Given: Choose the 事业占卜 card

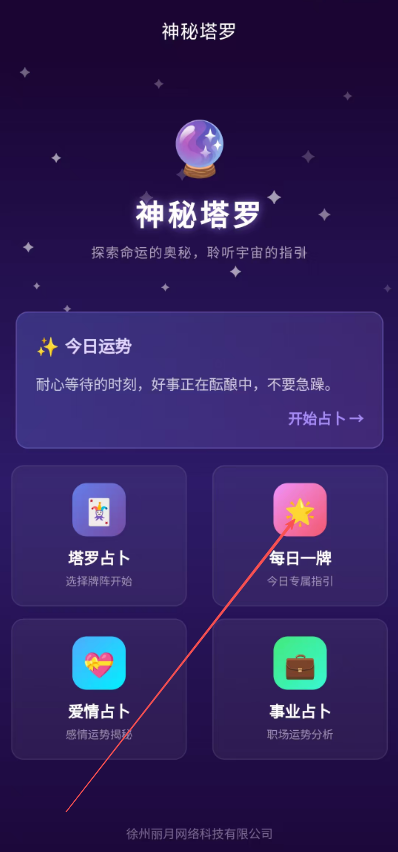Looking at the screenshot, I should coord(300,688).
